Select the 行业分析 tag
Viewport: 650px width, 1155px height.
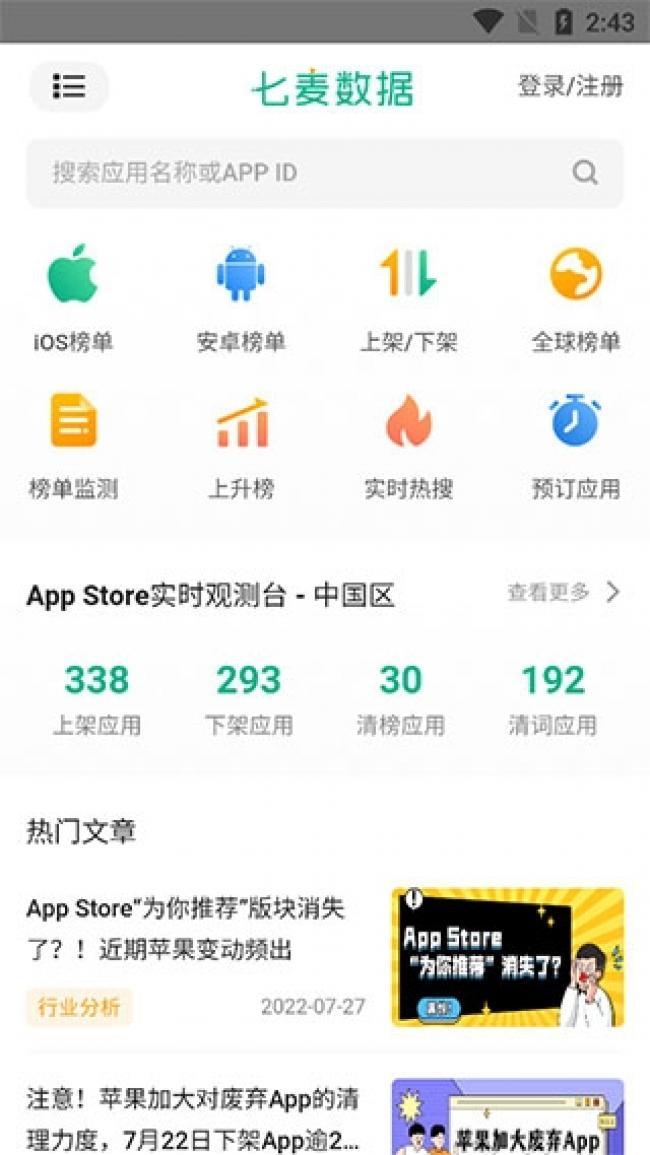pos(79,1006)
